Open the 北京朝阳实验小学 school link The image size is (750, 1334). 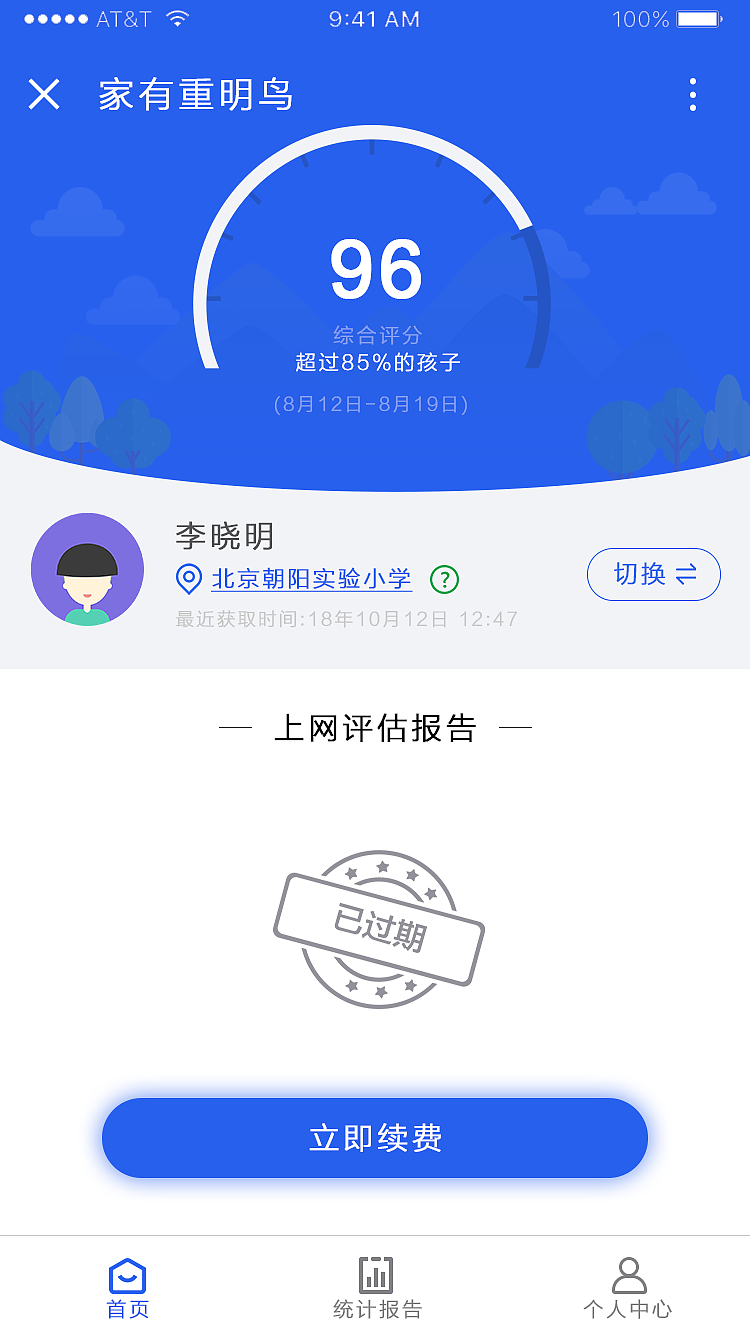pyautogui.click(x=310, y=580)
